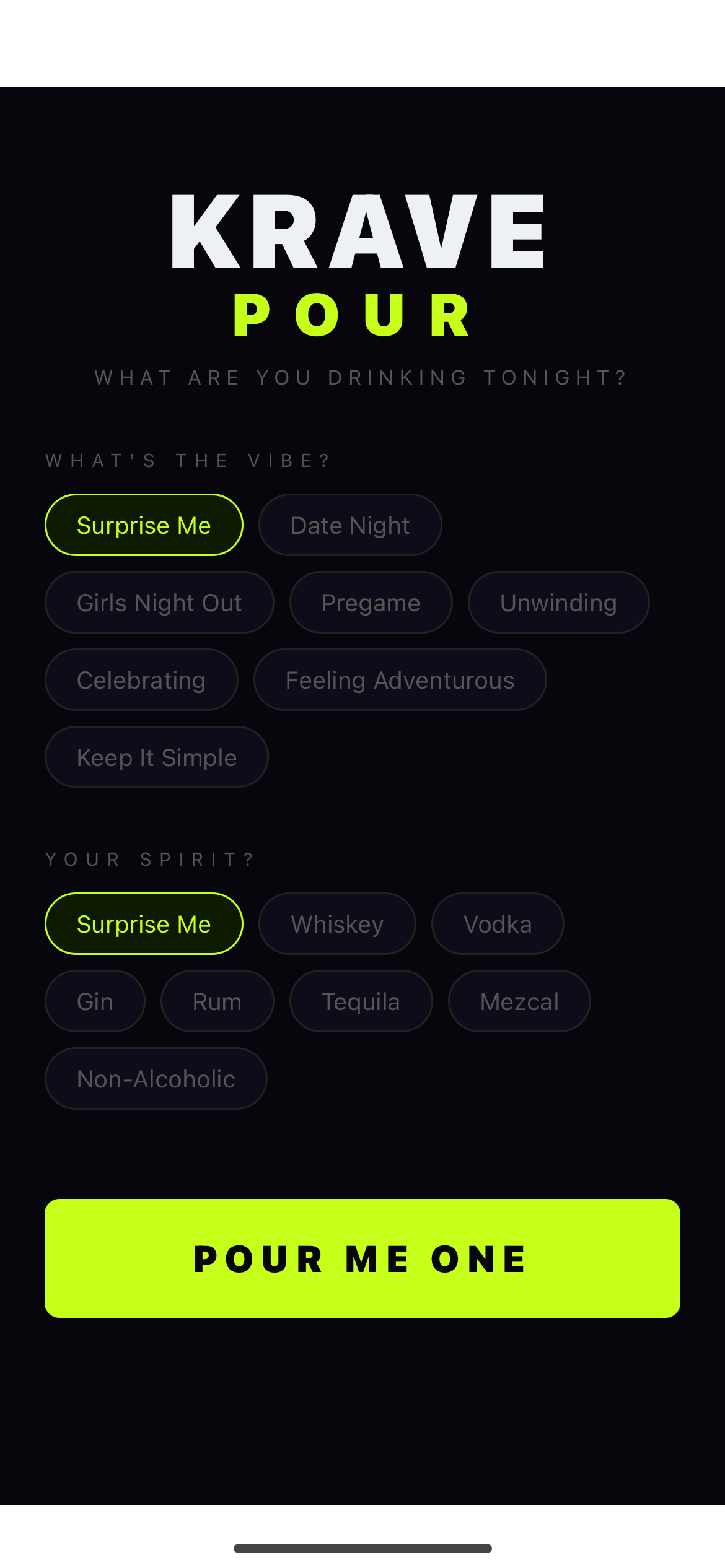This screenshot has height=1568, width=725.
Task: Select the Vodka spirit chip
Action: [498, 924]
